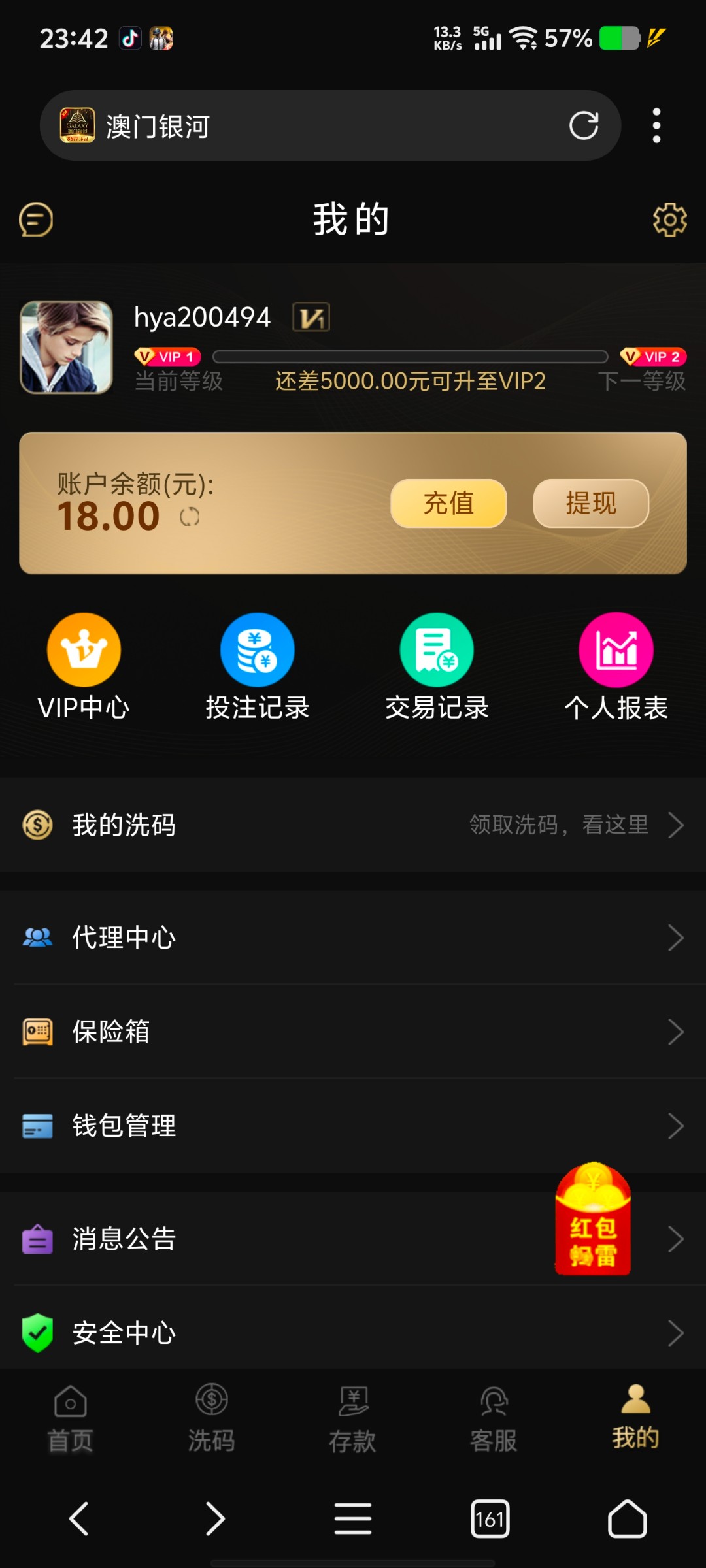Screen dimensions: 706x1568
Task: Tap the 提现 withdraw button
Action: point(591,503)
